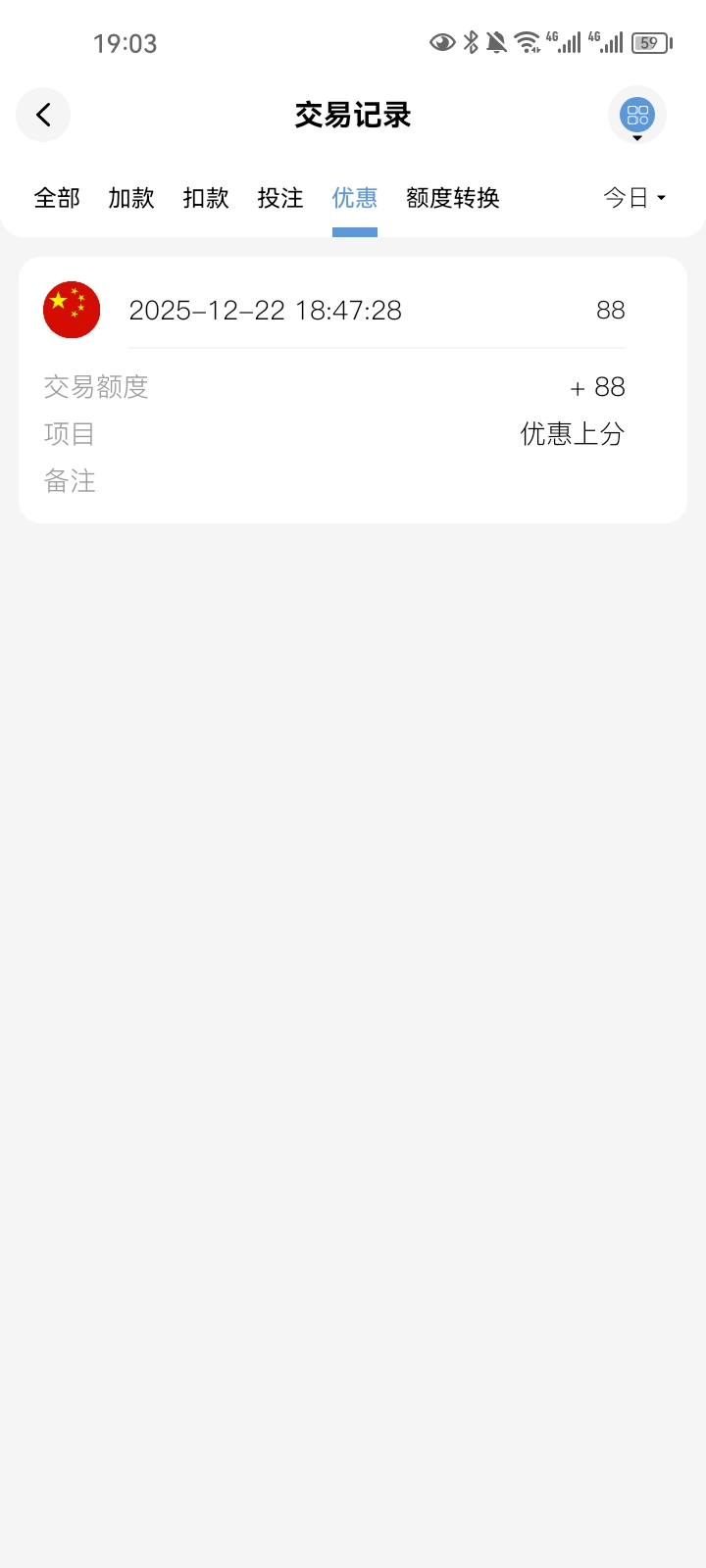Open the grid menu dropdown icon

pyautogui.click(x=637, y=116)
